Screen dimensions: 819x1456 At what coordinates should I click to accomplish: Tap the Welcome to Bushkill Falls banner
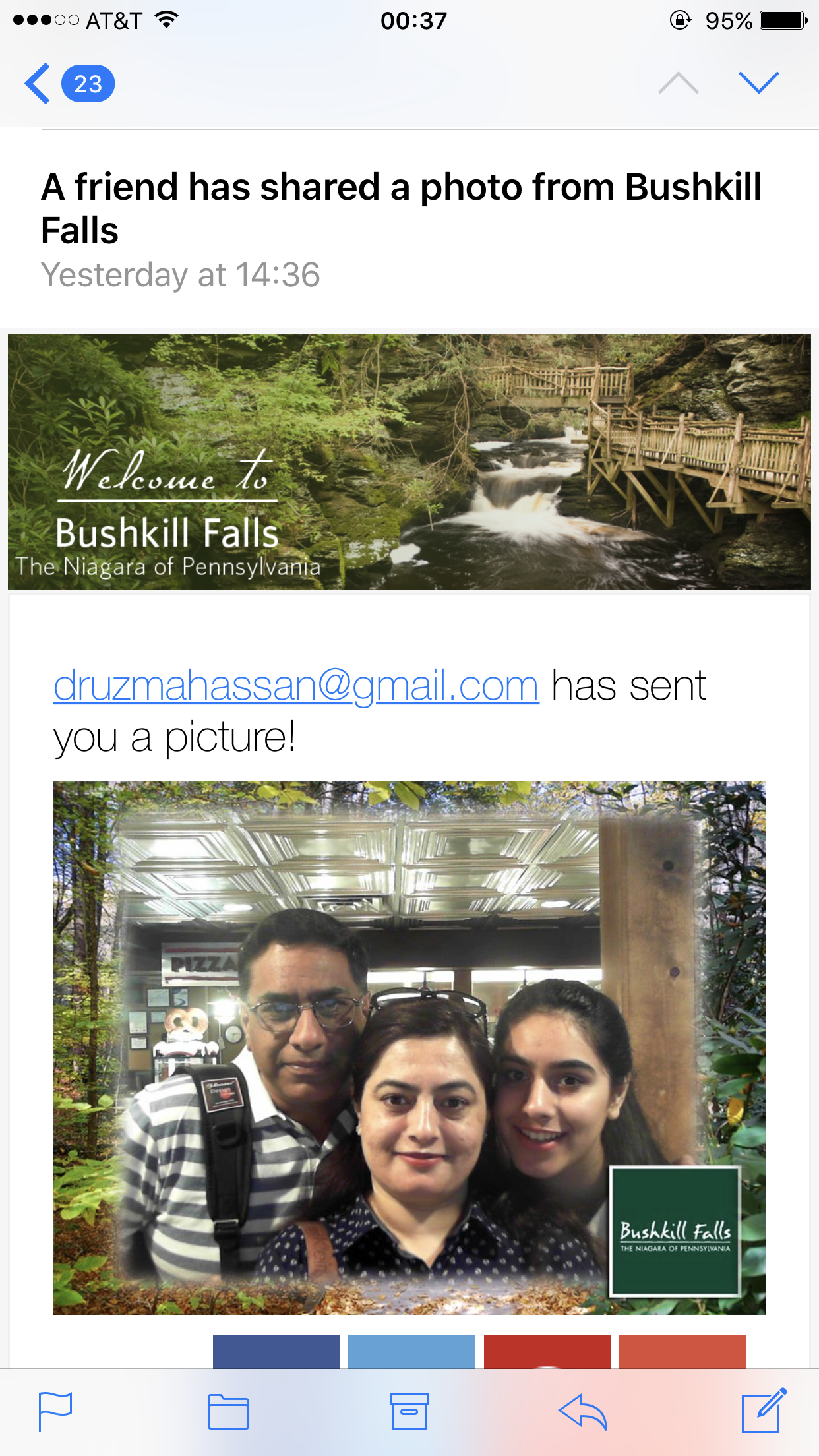pyautogui.click(x=409, y=462)
